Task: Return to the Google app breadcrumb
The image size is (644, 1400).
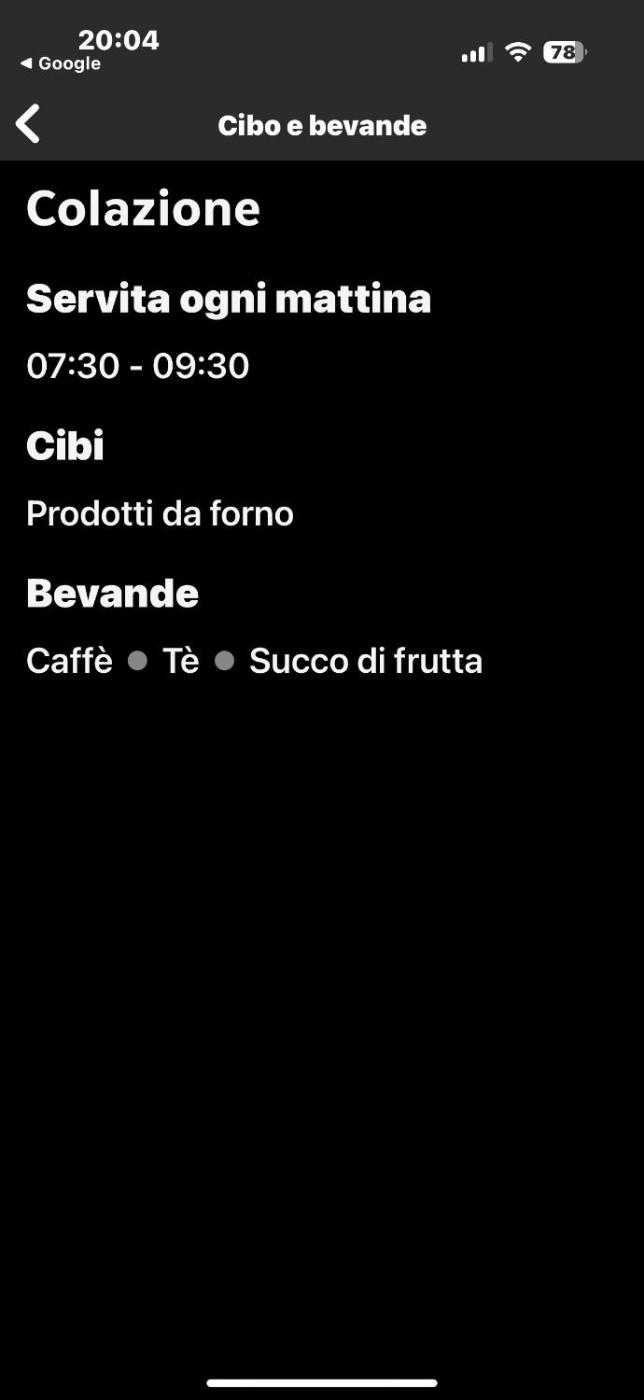Action: click(x=60, y=64)
